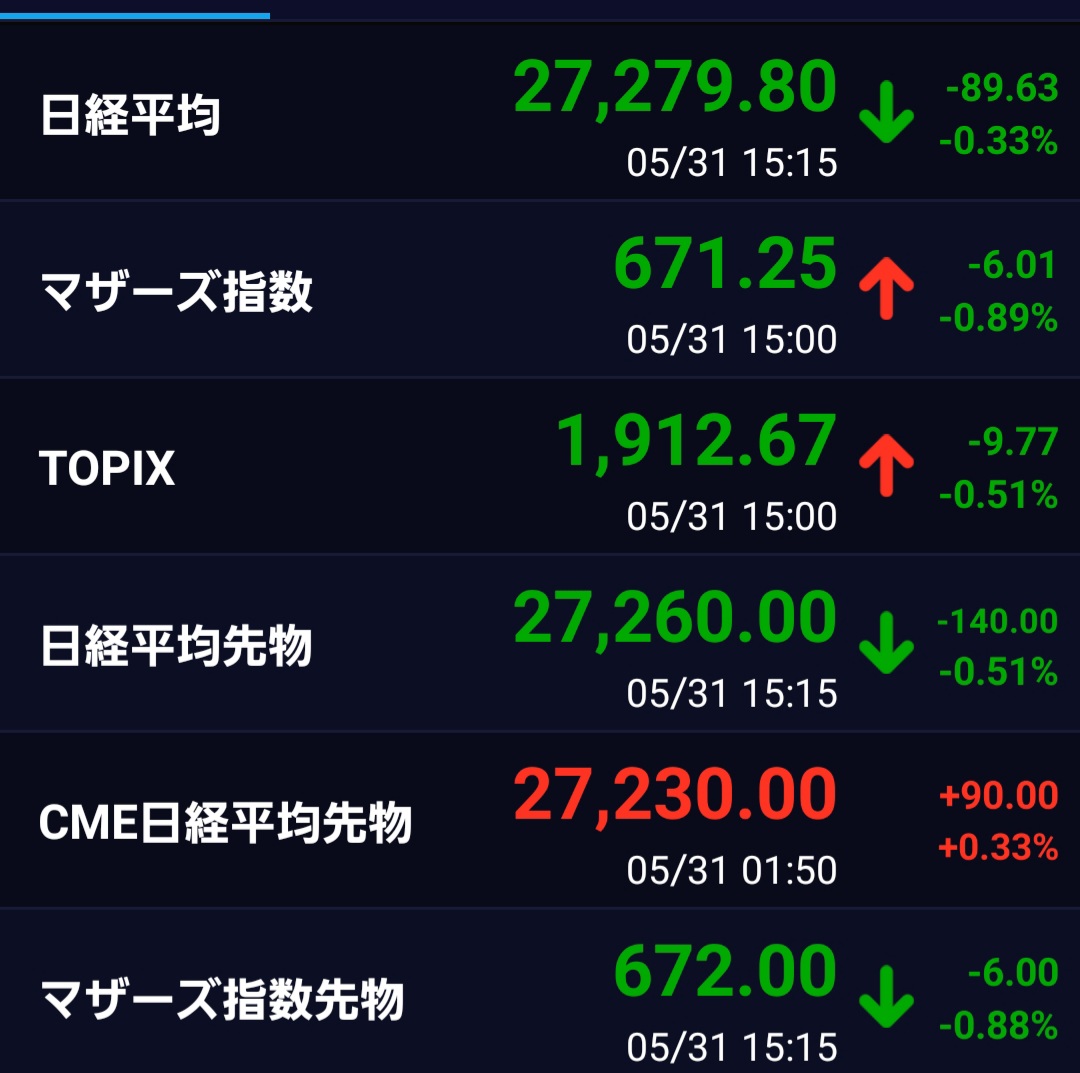Open the 日経平均 index row
The width and height of the screenshot is (1080, 1073).
point(540,112)
